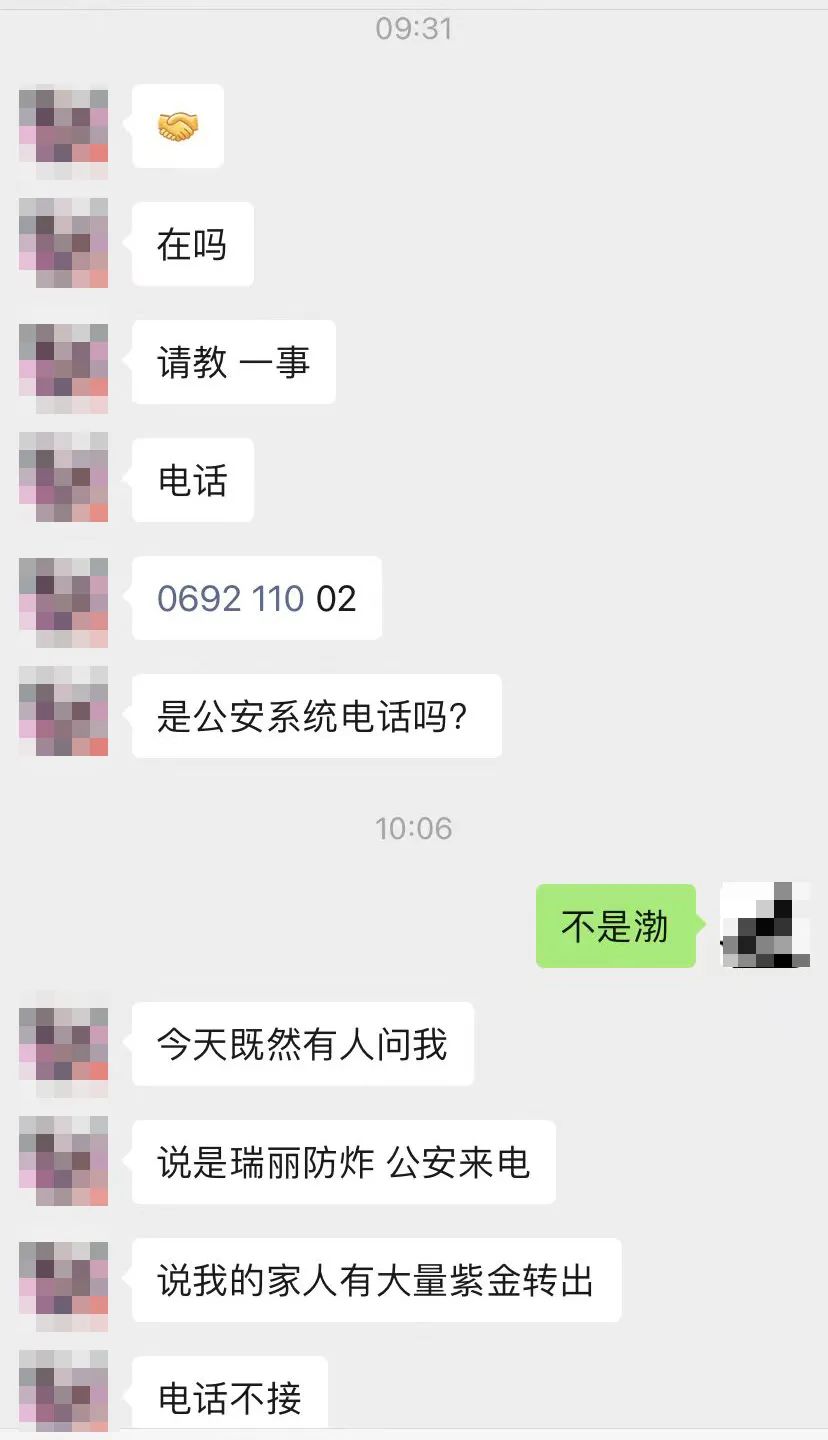Tap the phone number link 0692 110
Image resolution: width=828 pixels, height=1440 pixels.
coord(231,598)
